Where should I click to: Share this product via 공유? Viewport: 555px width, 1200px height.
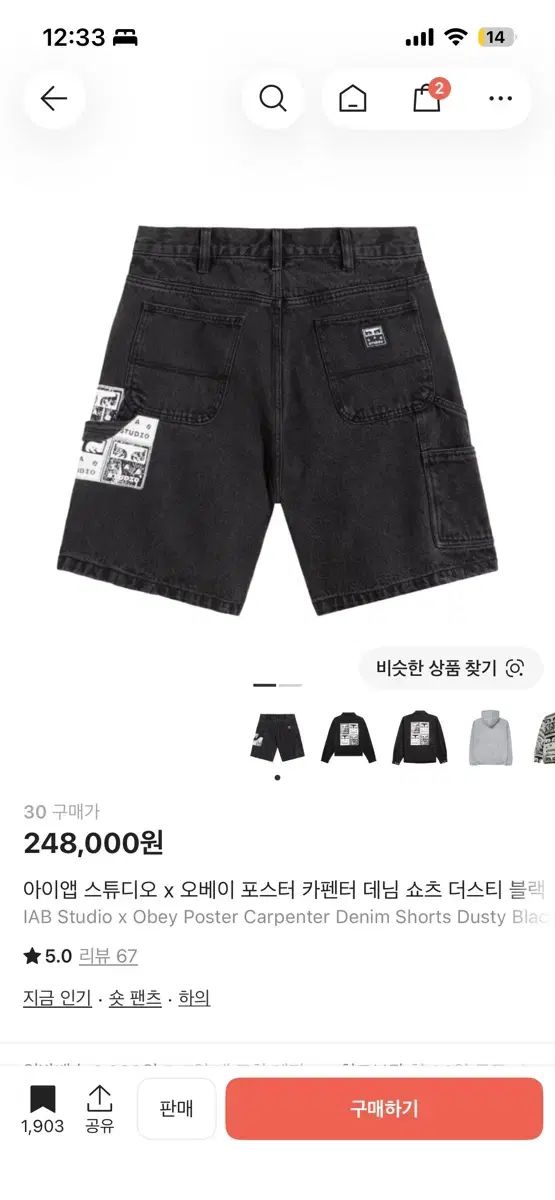(x=99, y=1109)
